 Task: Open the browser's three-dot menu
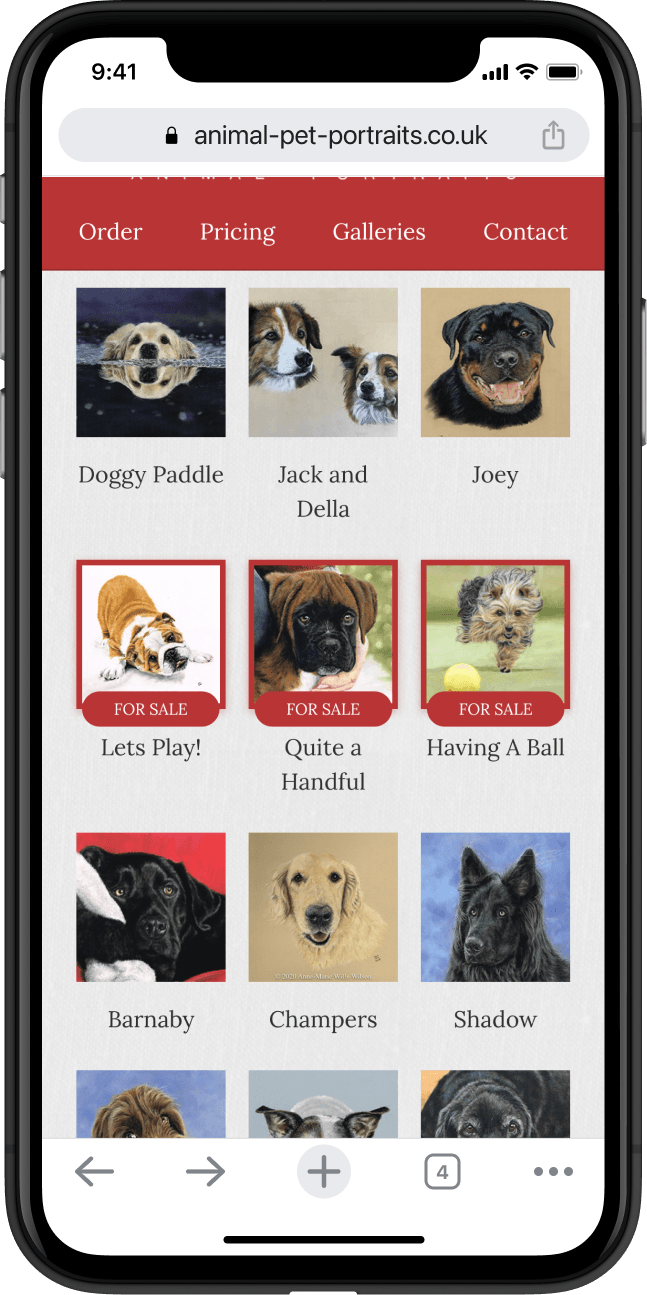[x=553, y=1172]
